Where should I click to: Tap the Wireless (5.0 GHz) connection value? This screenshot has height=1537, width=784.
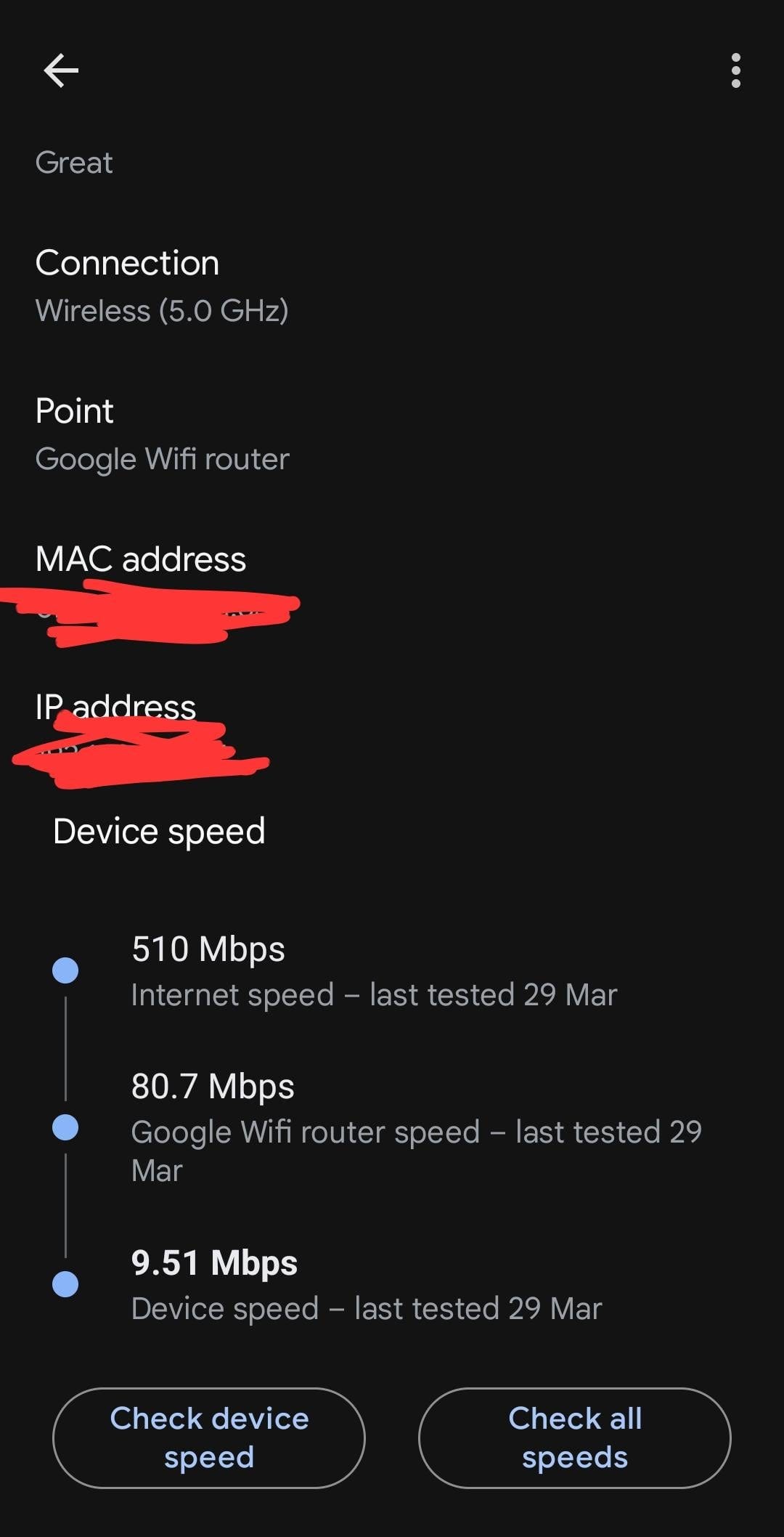(x=161, y=309)
